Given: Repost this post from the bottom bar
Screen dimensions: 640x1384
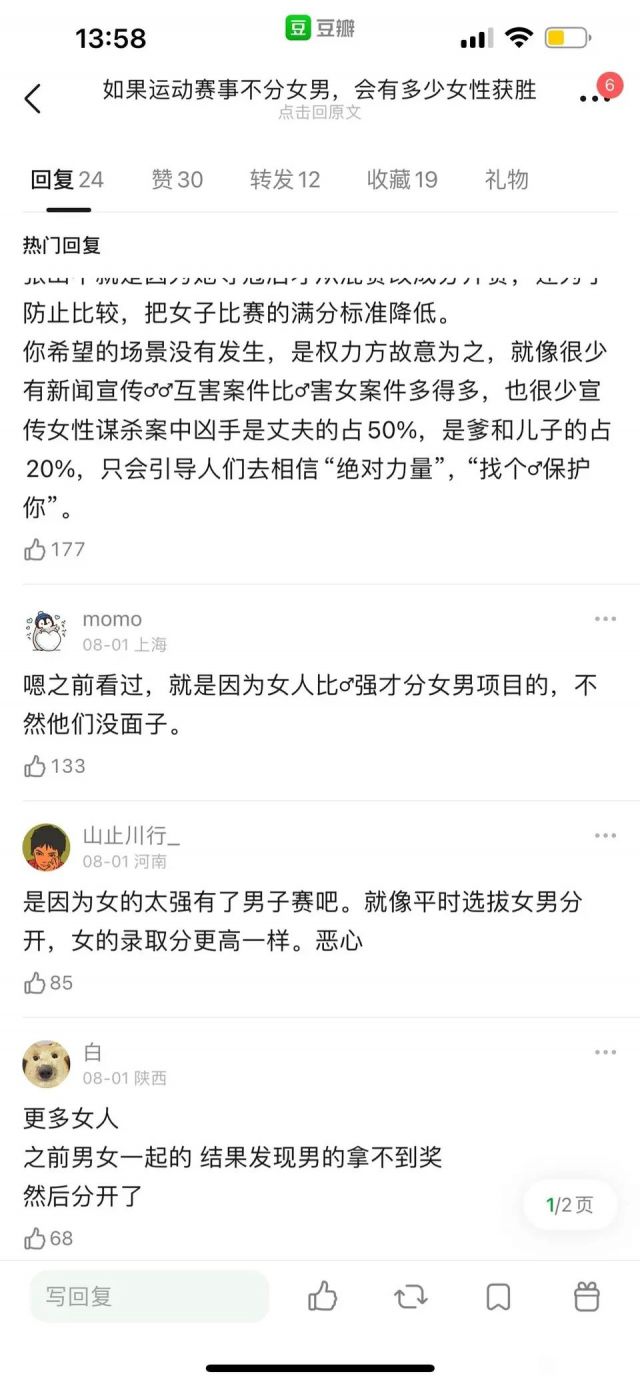Looking at the screenshot, I should (410, 1297).
